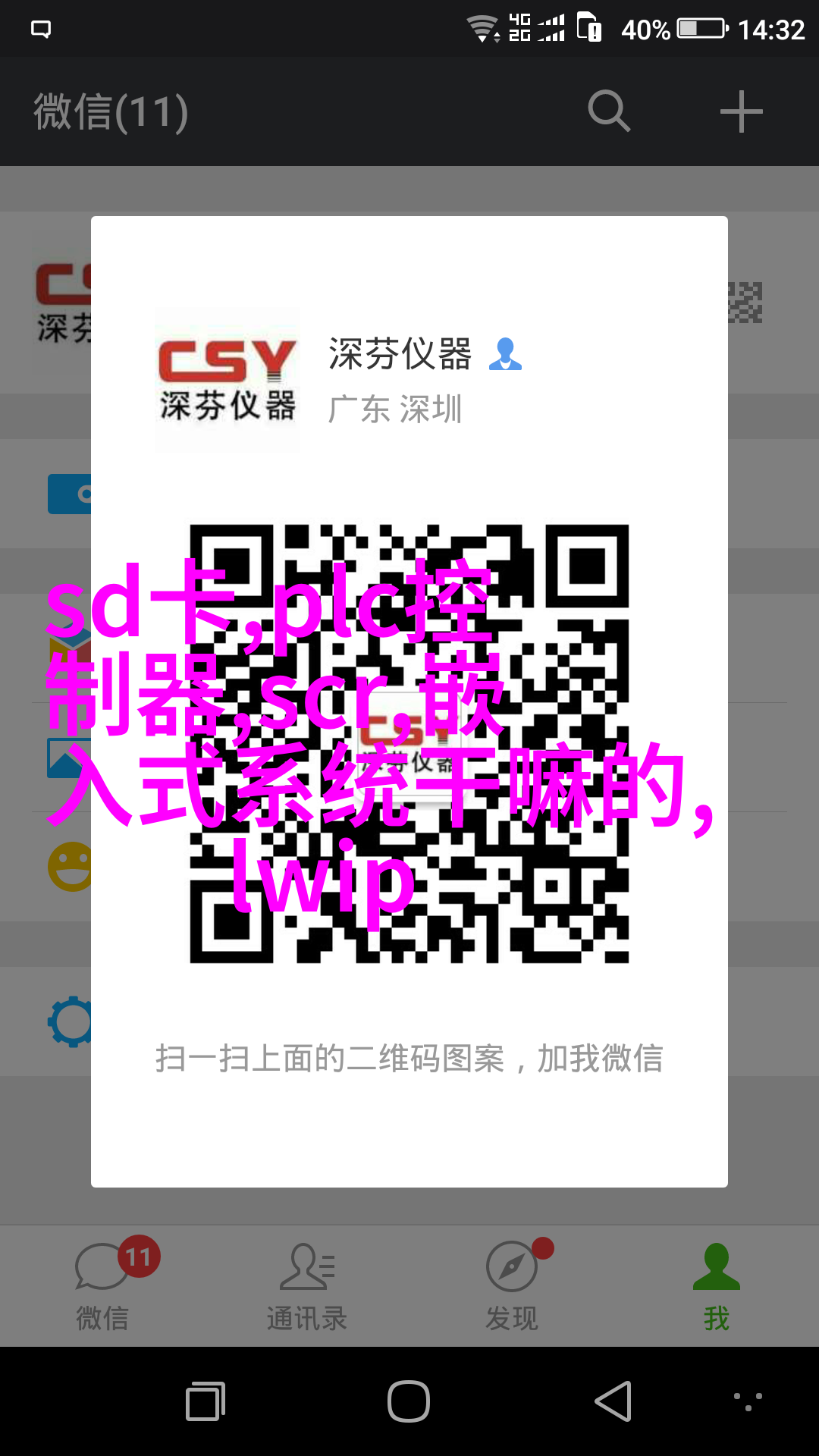
Task: Switch to the 微信 chats tab
Action: coord(102,1286)
